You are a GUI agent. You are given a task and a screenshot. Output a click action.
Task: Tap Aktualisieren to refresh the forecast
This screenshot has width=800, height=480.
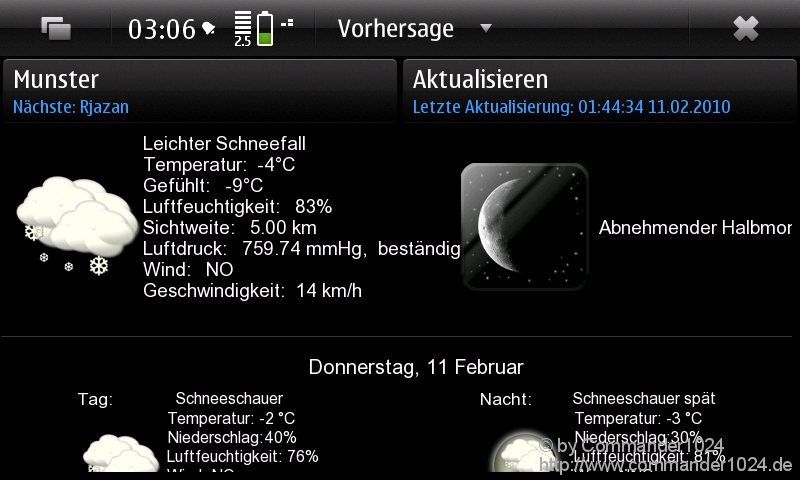pyautogui.click(x=598, y=91)
